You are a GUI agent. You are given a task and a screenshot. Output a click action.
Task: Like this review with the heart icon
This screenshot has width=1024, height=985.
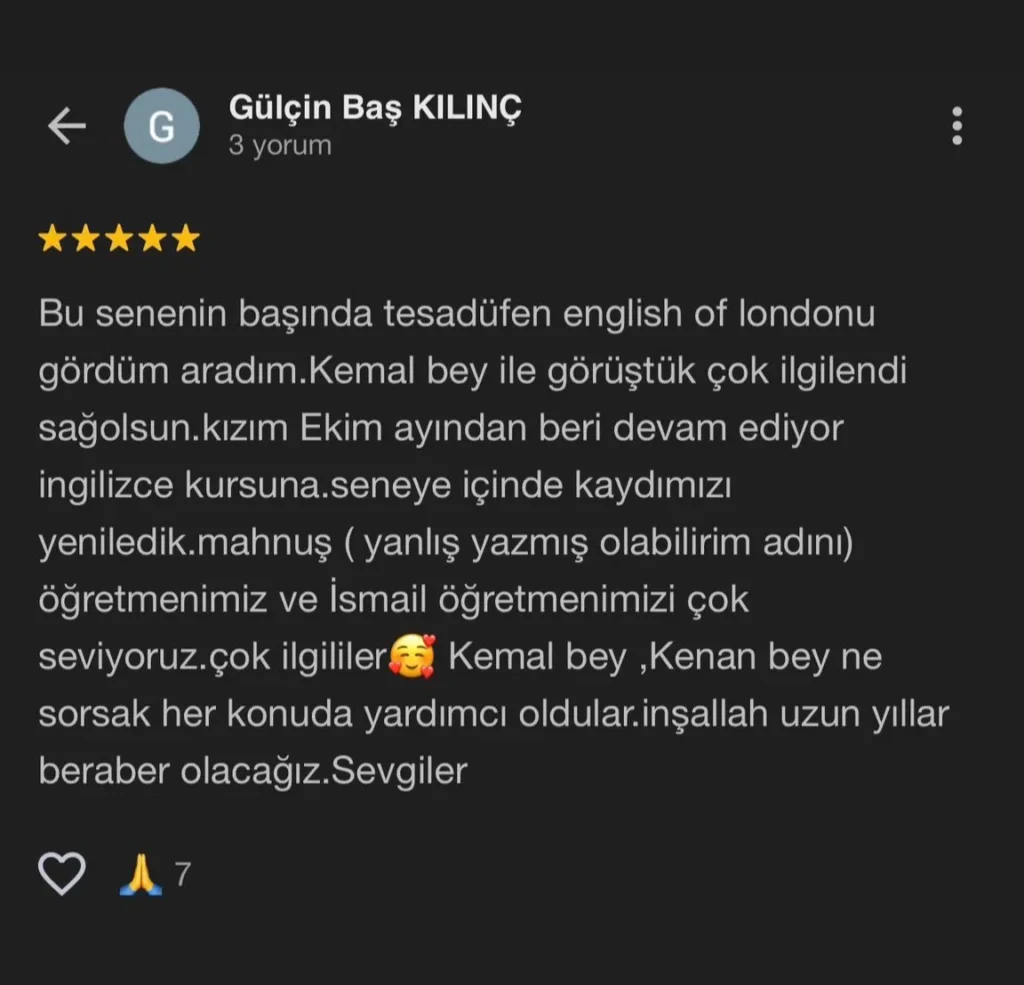coord(62,874)
